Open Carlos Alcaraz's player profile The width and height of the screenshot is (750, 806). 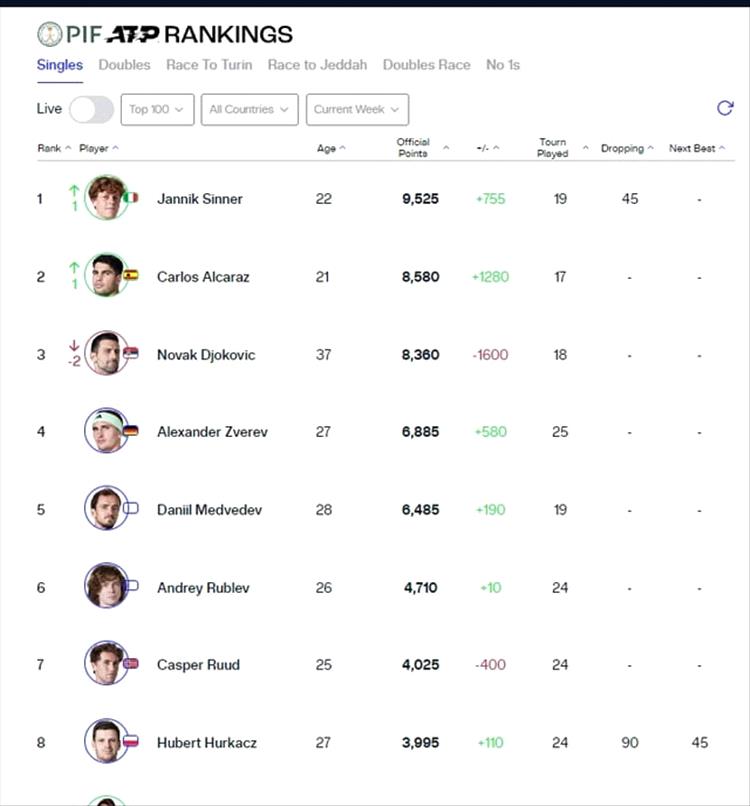coord(203,277)
